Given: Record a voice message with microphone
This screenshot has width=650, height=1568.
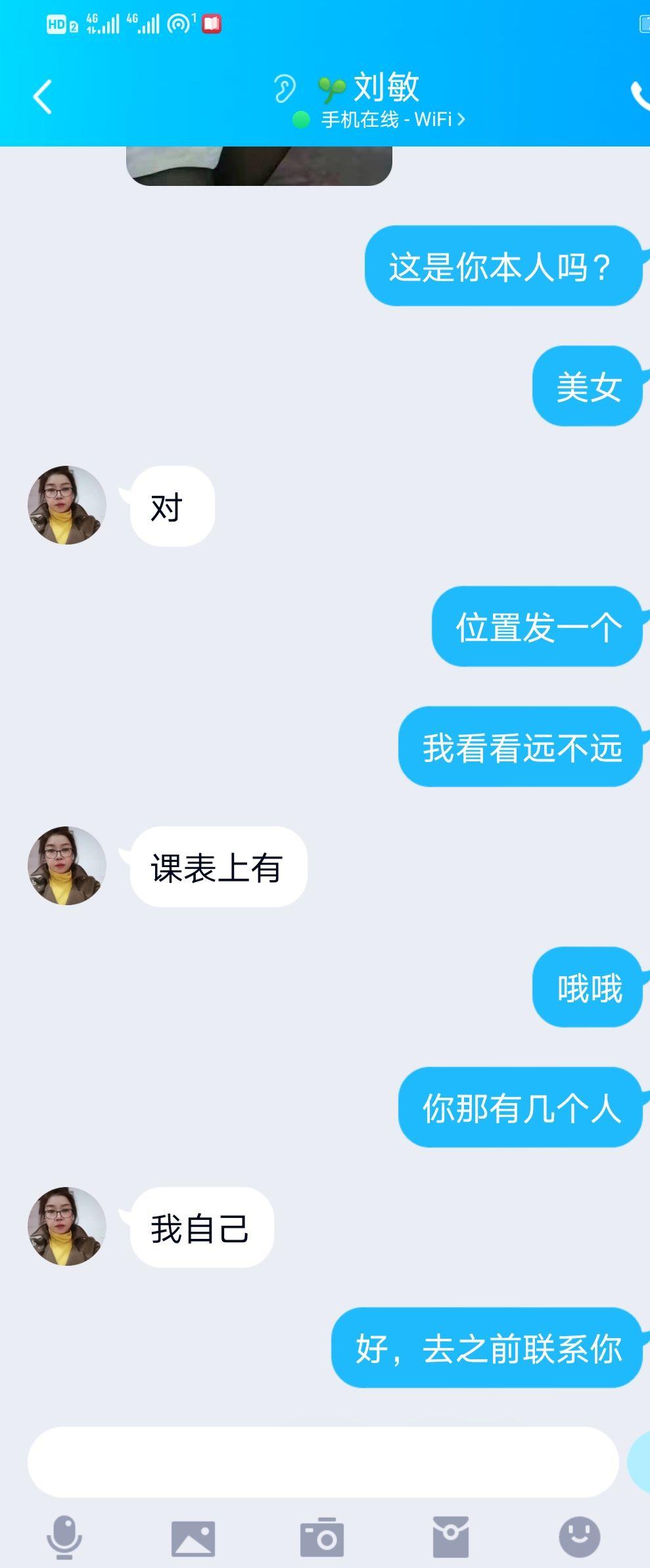Looking at the screenshot, I should 64,1536.
